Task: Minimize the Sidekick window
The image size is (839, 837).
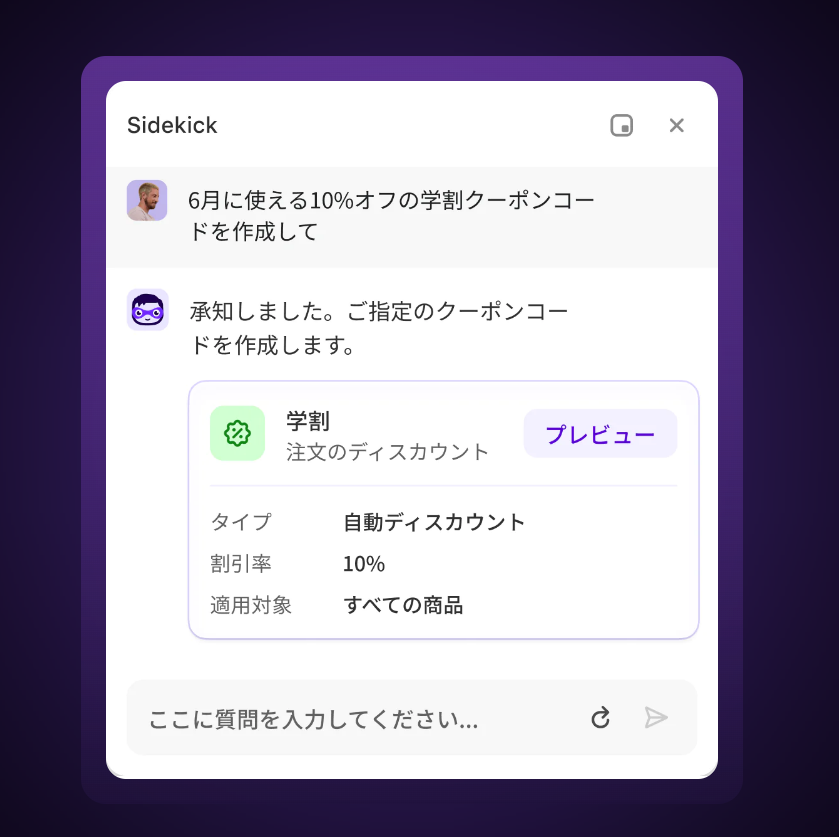Action: pyautogui.click(x=622, y=125)
